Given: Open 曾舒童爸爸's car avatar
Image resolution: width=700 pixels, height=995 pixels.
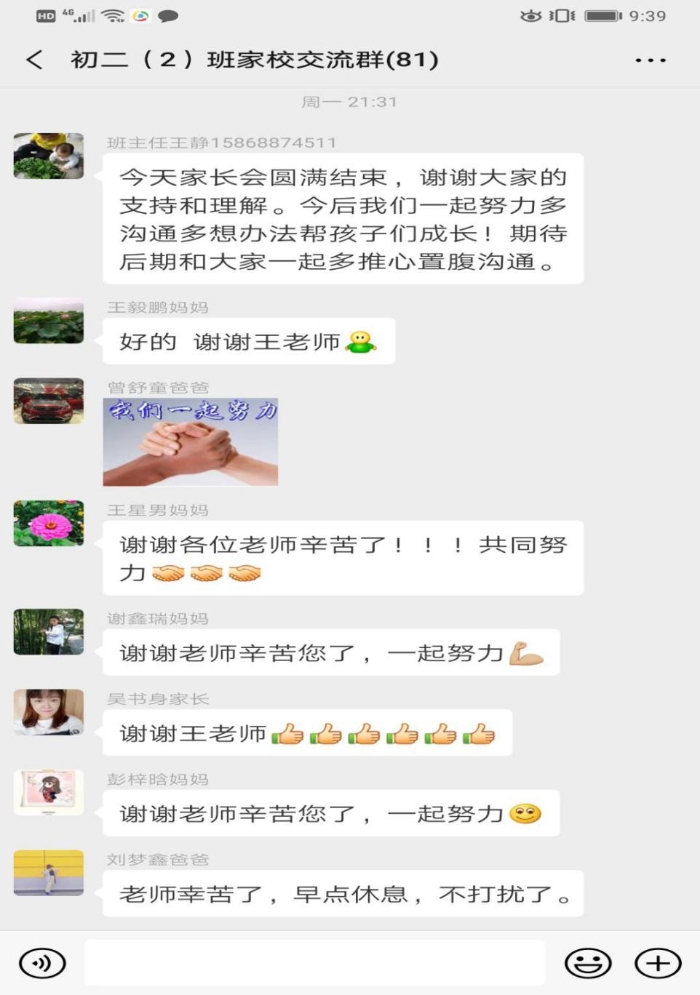Looking at the screenshot, I should point(48,400).
